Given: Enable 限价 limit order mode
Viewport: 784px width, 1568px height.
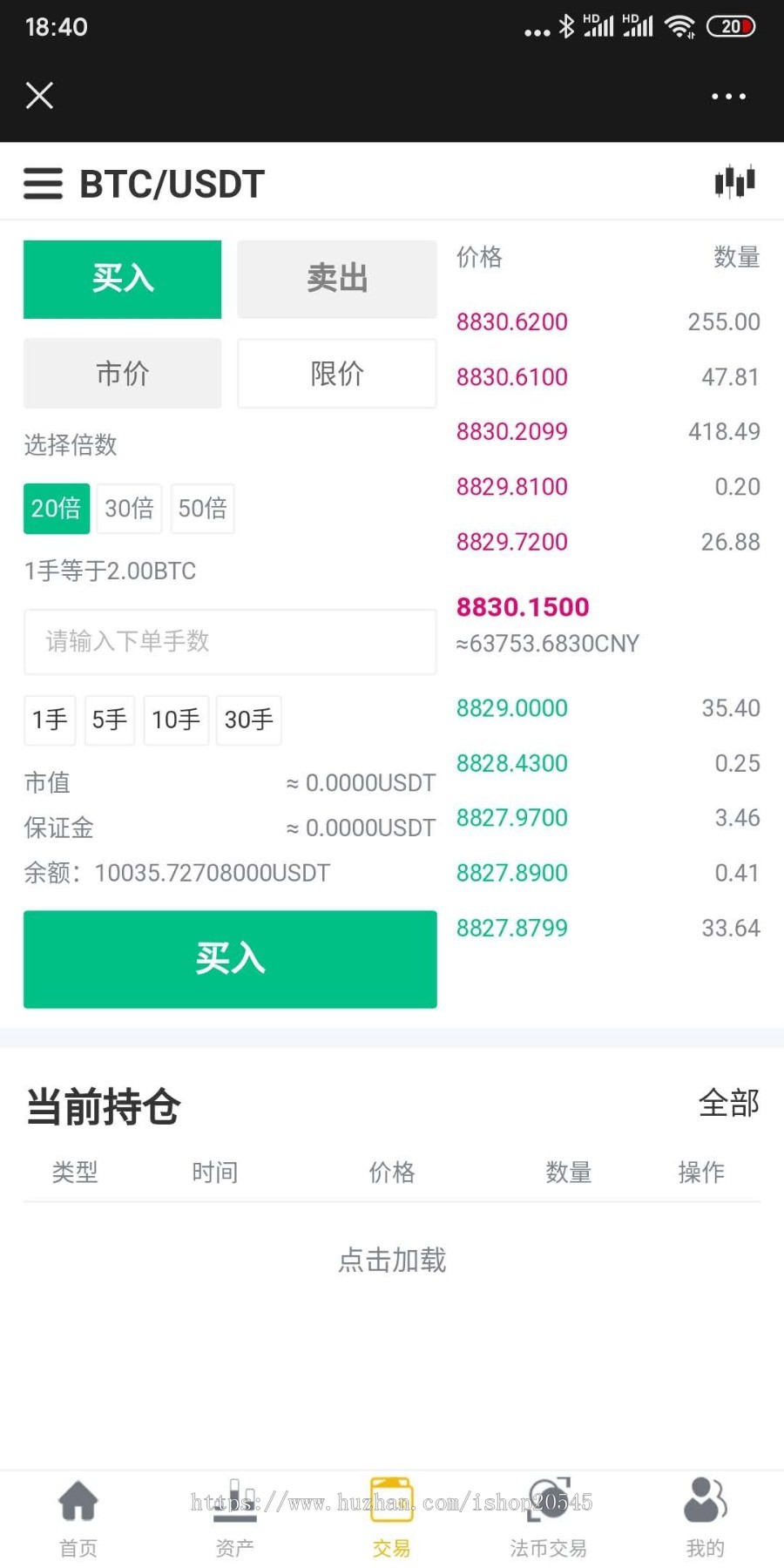Looking at the screenshot, I should 336,374.
